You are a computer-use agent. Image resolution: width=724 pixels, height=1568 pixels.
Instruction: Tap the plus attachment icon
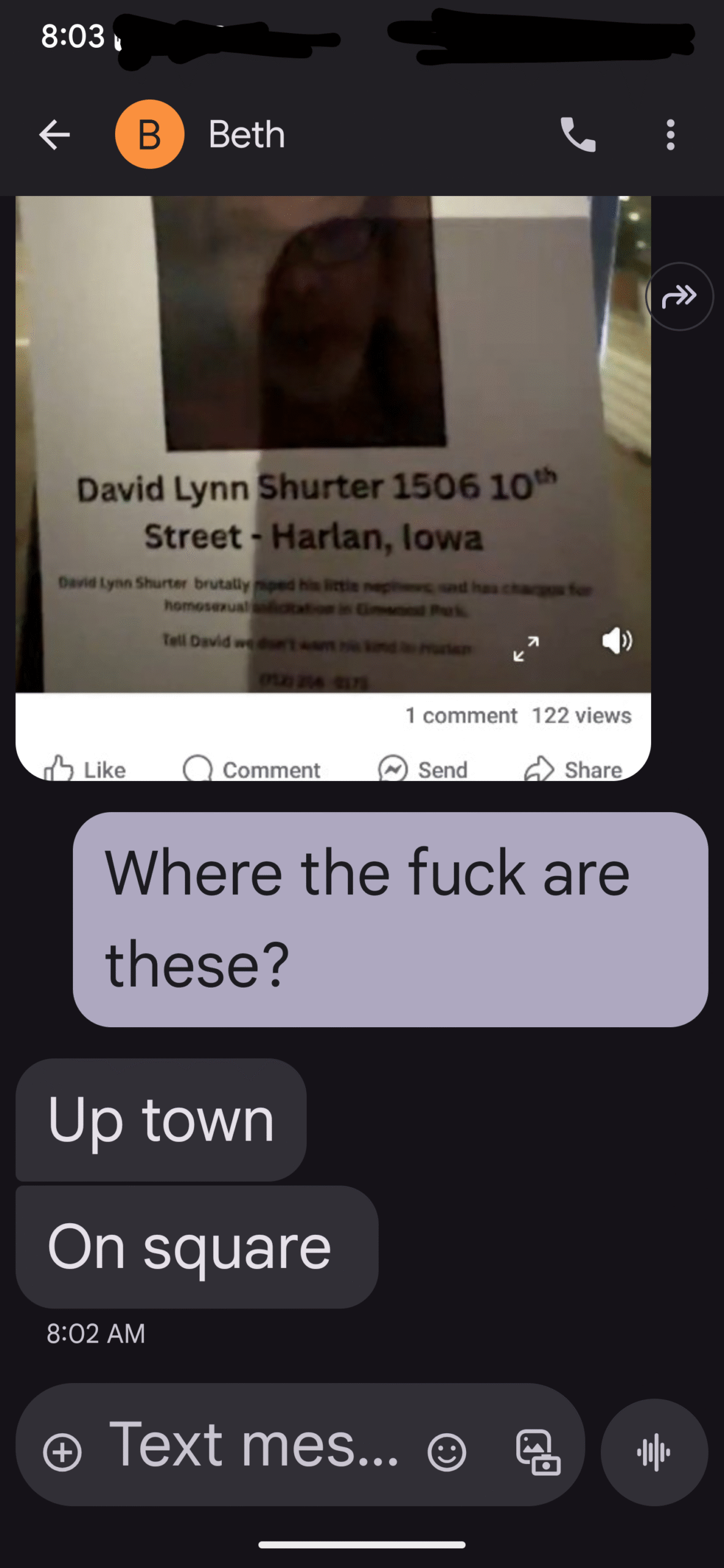coord(62,1452)
